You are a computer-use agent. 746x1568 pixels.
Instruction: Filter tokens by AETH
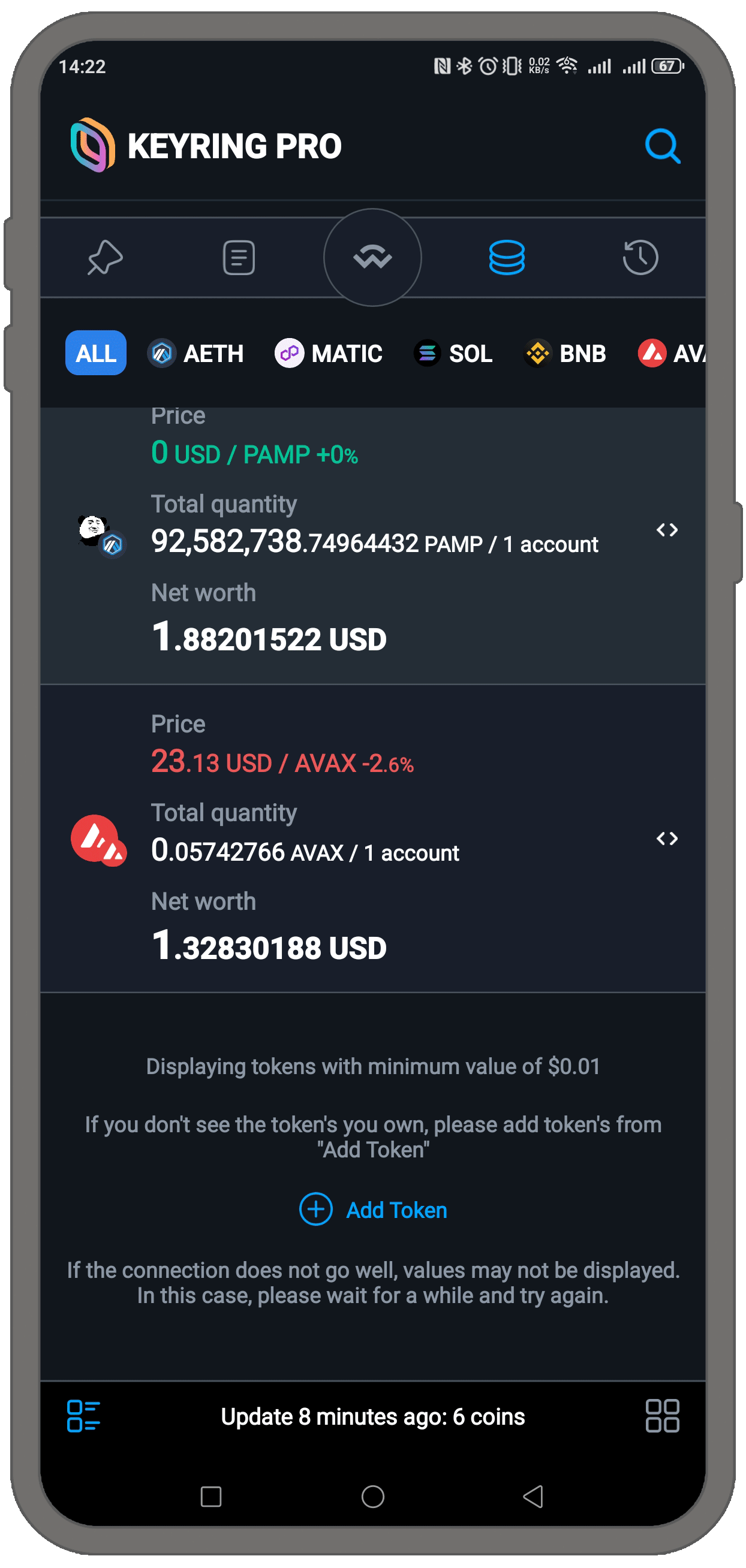click(196, 354)
